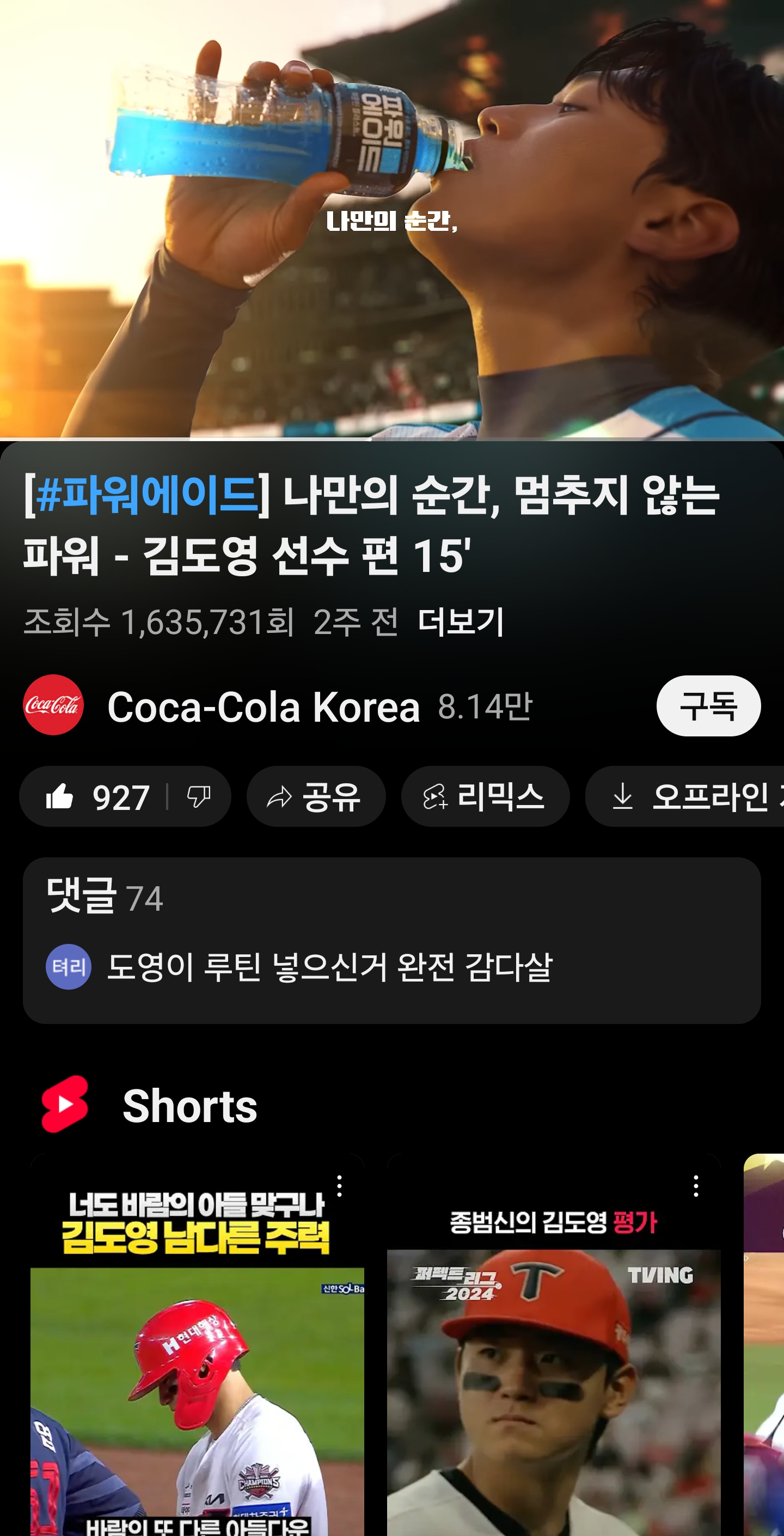Create a remix with 리믹스
Screen dimensions: 784x1536
point(485,797)
